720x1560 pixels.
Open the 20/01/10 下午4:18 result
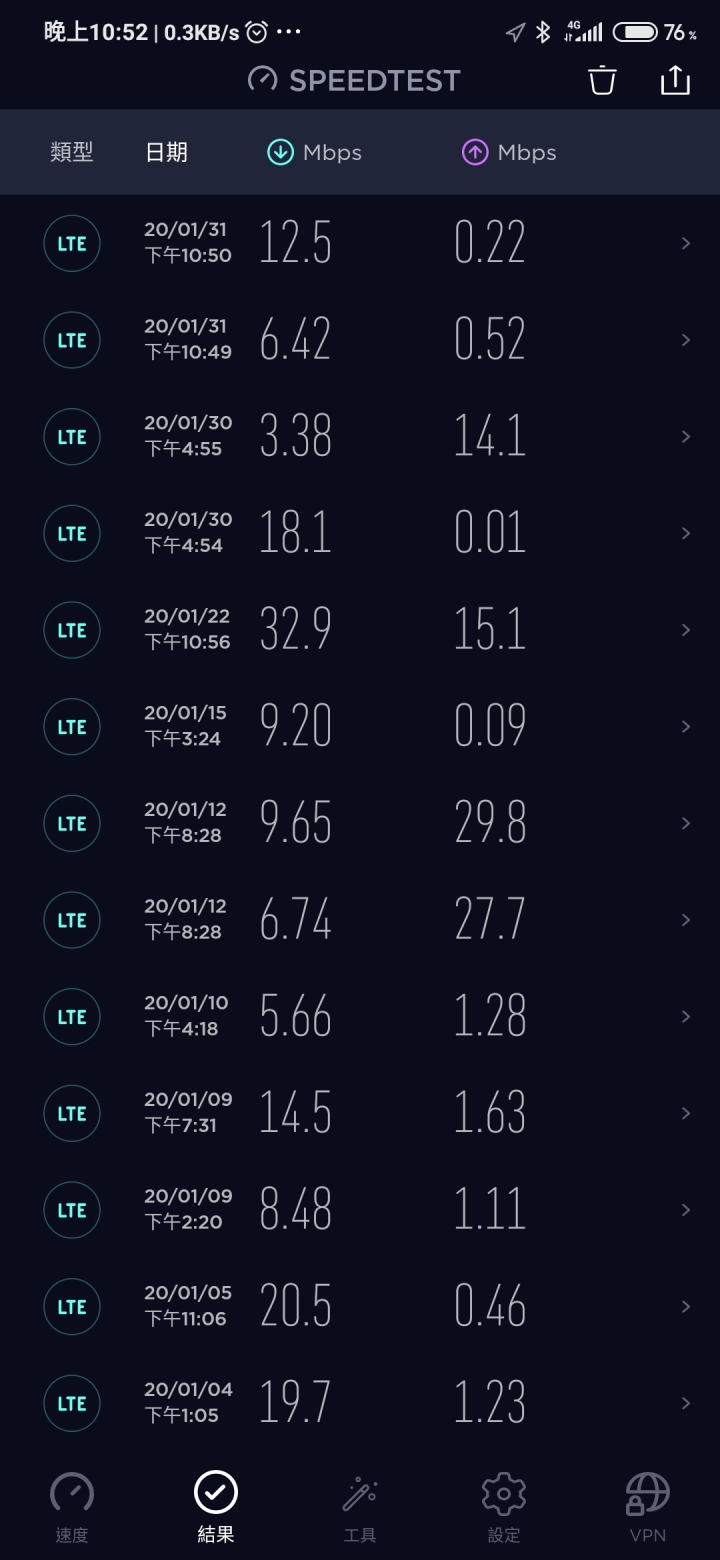coord(360,1016)
